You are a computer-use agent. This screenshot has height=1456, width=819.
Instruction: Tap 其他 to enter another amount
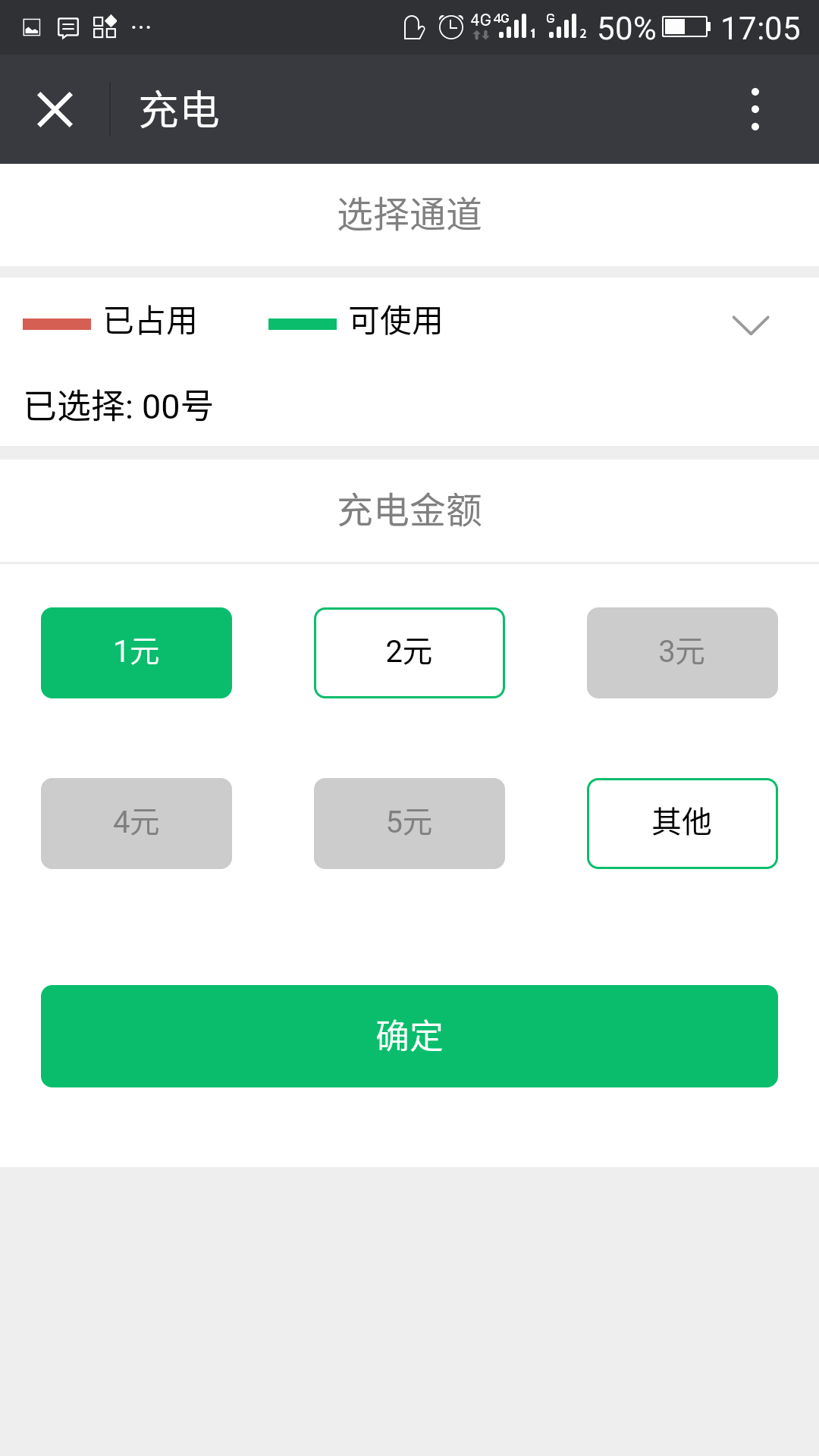[x=682, y=824]
